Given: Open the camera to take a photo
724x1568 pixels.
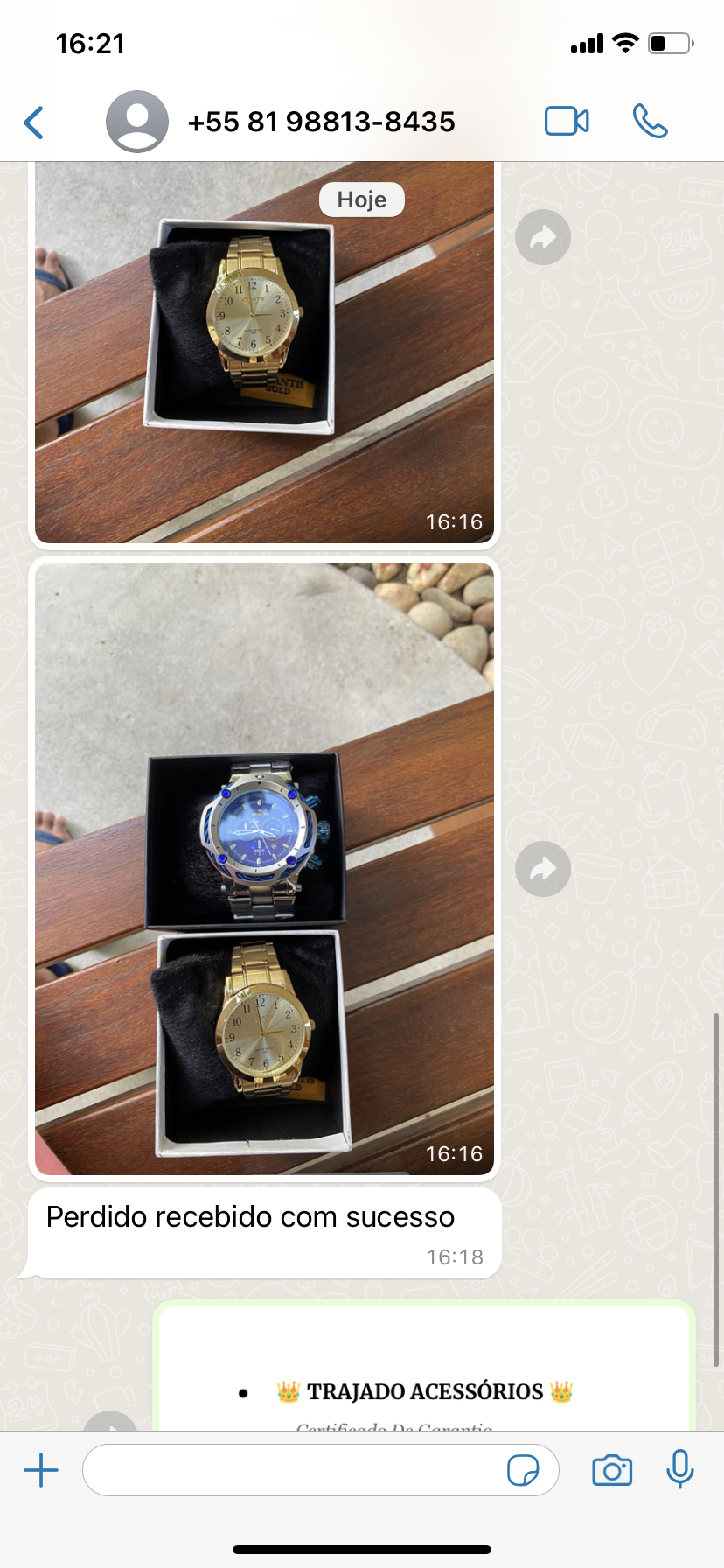Looking at the screenshot, I should click(x=612, y=1470).
